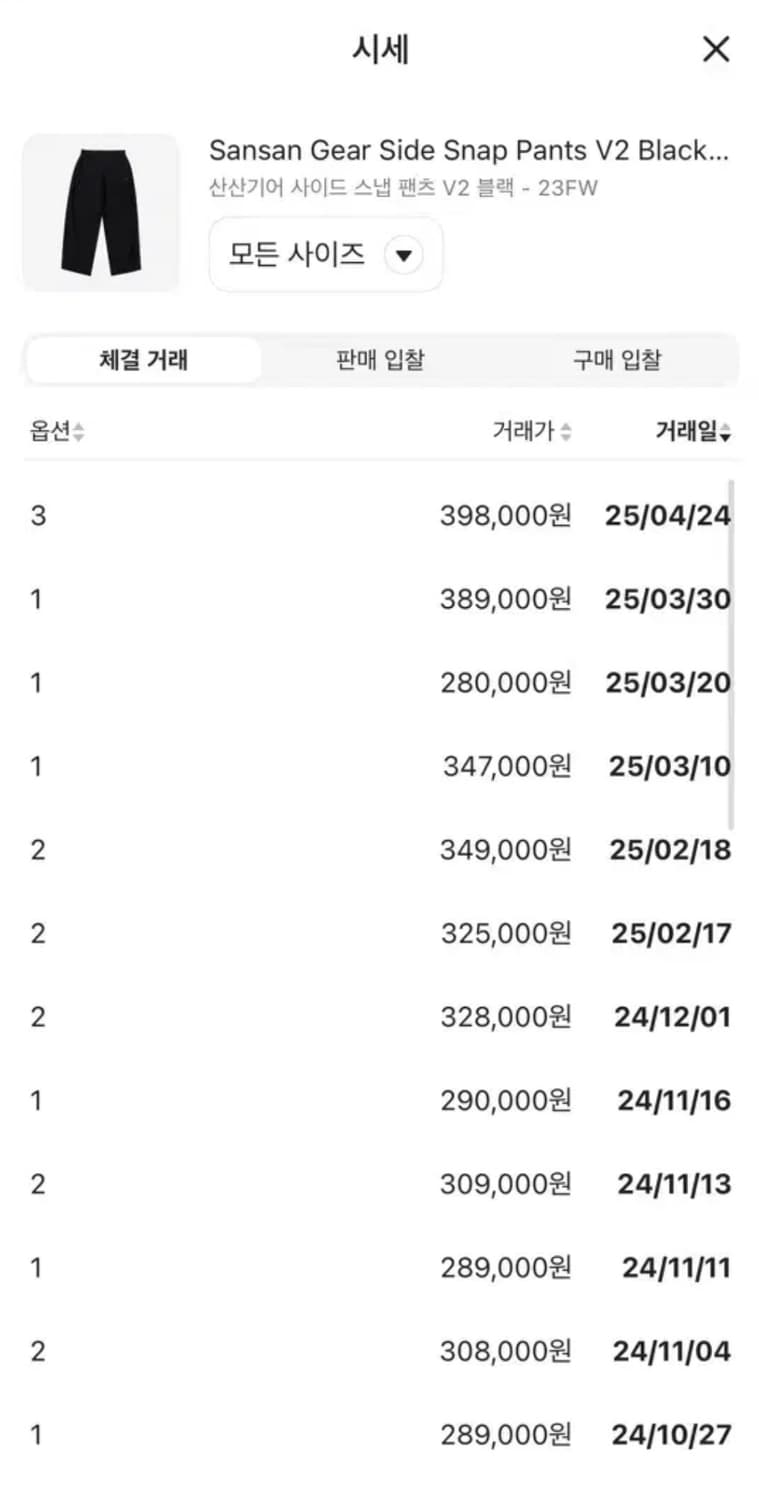Select the size 3 option row
759x1500 pixels.
36,515
